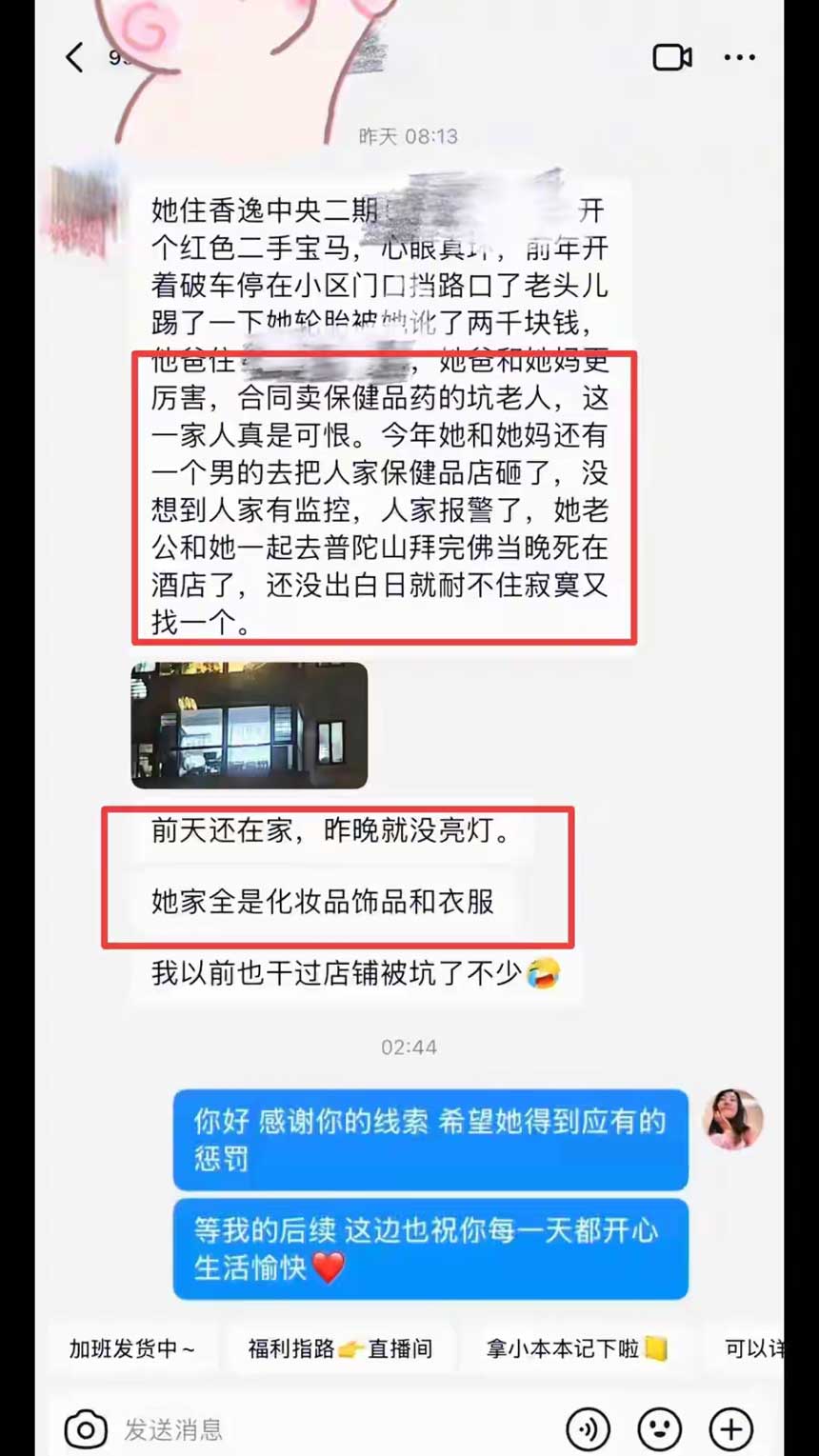
Task: Open the camera icon beside message field
Action: pyautogui.click(x=86, y=1428)
